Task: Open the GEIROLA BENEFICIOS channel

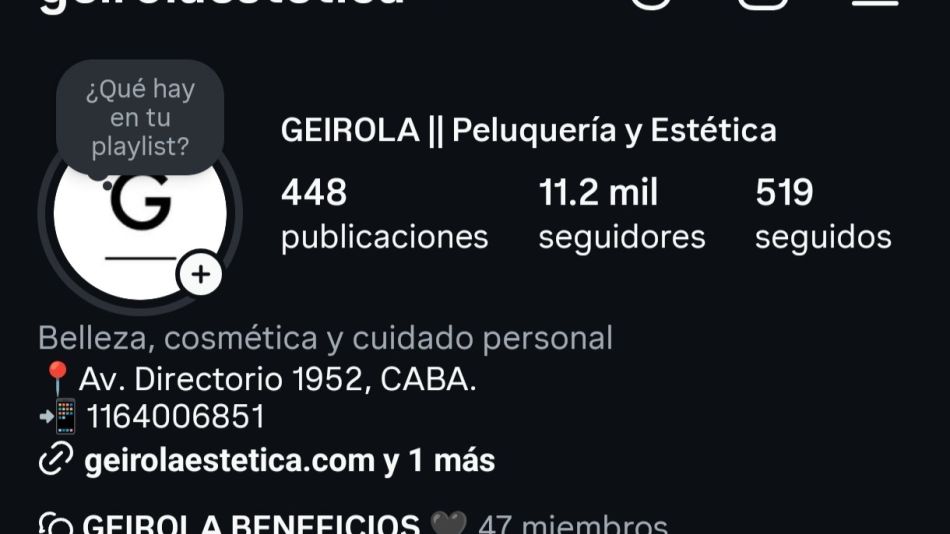Action: point(250,523)
